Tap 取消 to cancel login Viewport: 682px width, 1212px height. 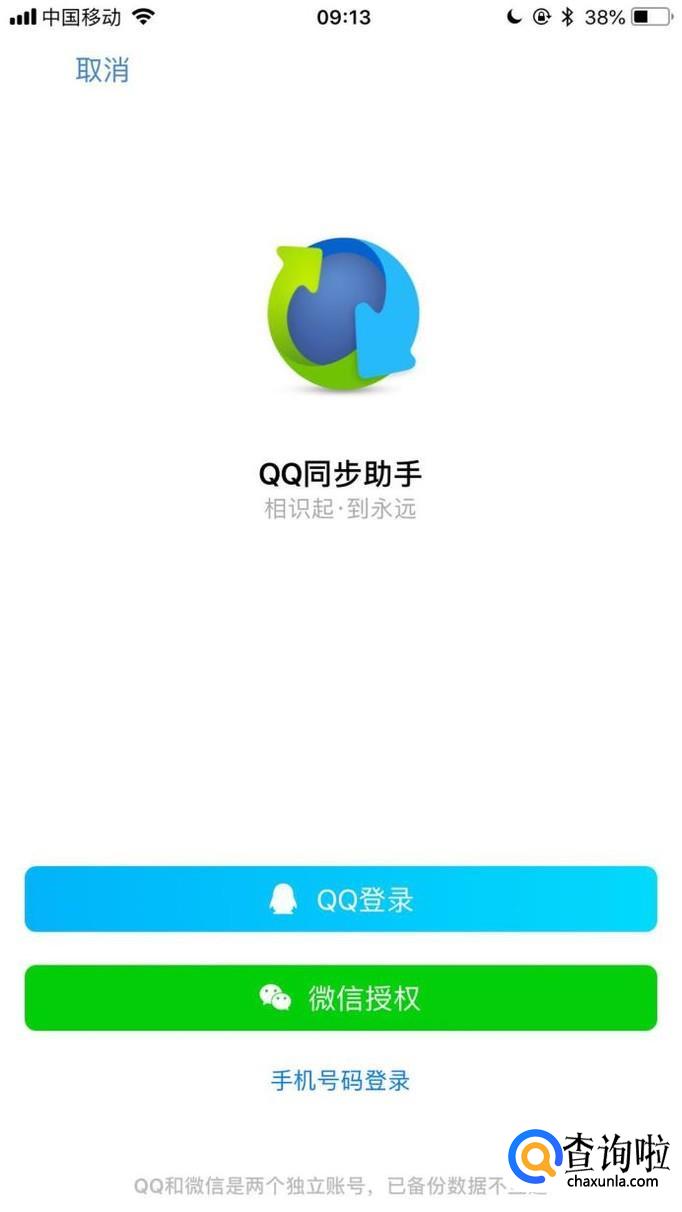pos(102,70)
